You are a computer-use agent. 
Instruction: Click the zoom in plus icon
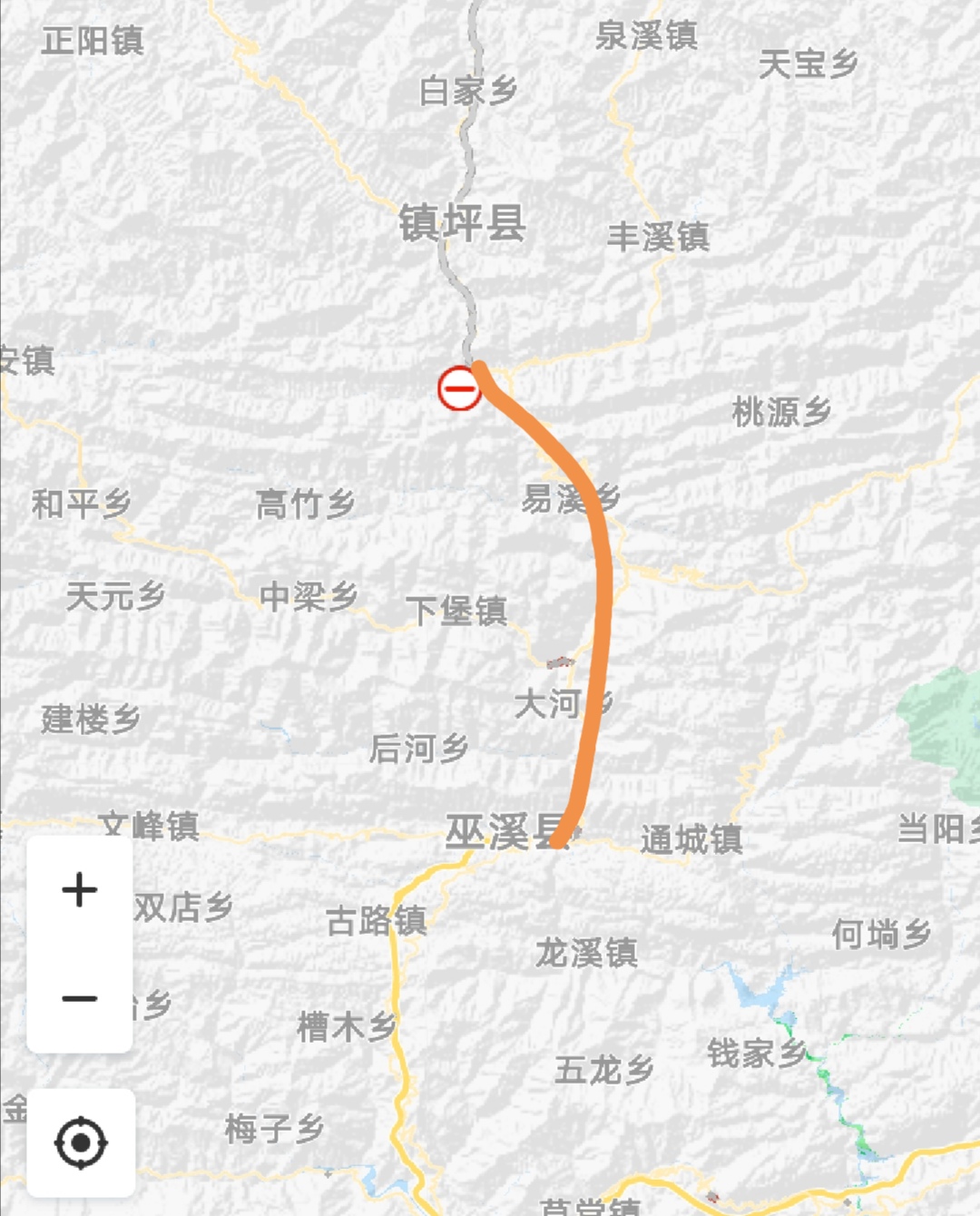click(80, 891)
